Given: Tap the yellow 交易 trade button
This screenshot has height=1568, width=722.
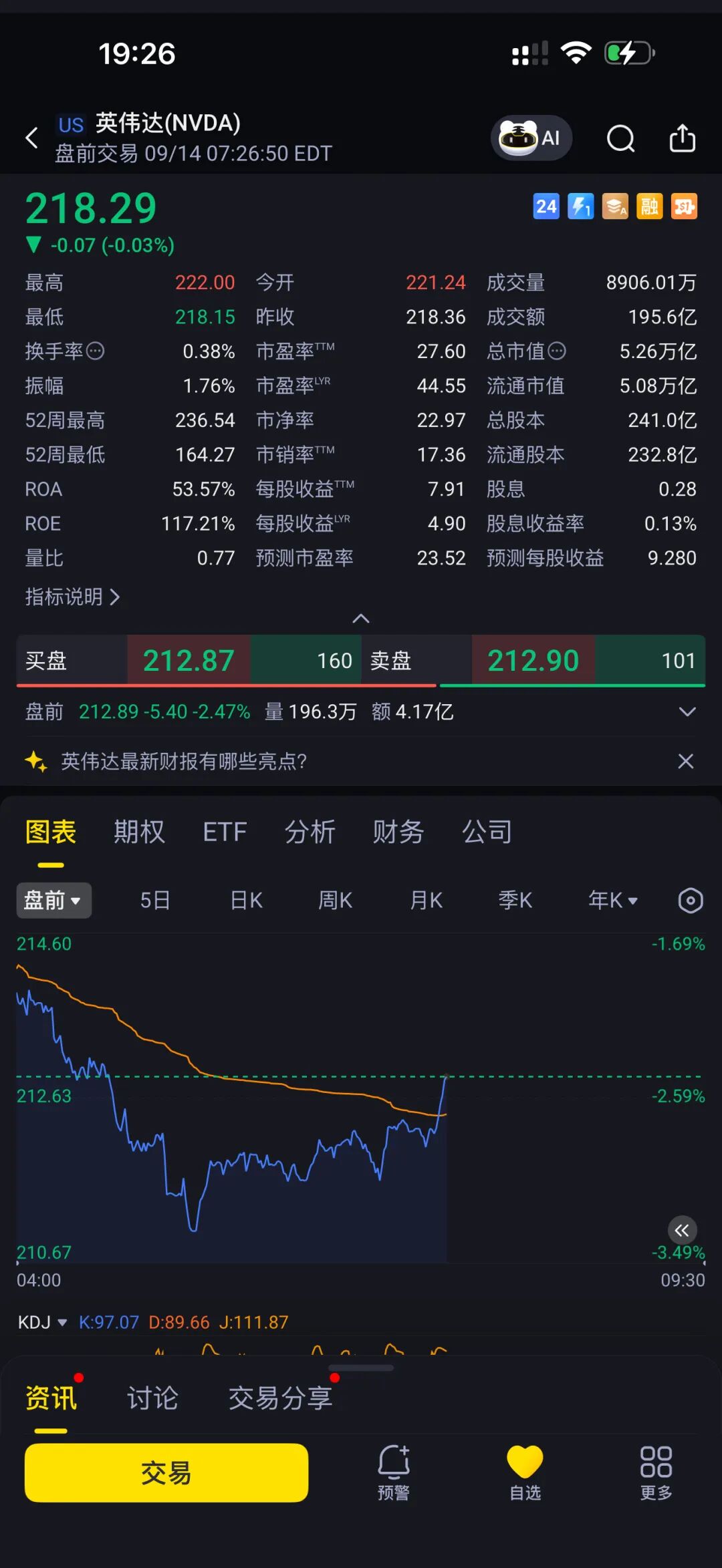Looking at the screenshot, I should click(x=166, y=1472).
